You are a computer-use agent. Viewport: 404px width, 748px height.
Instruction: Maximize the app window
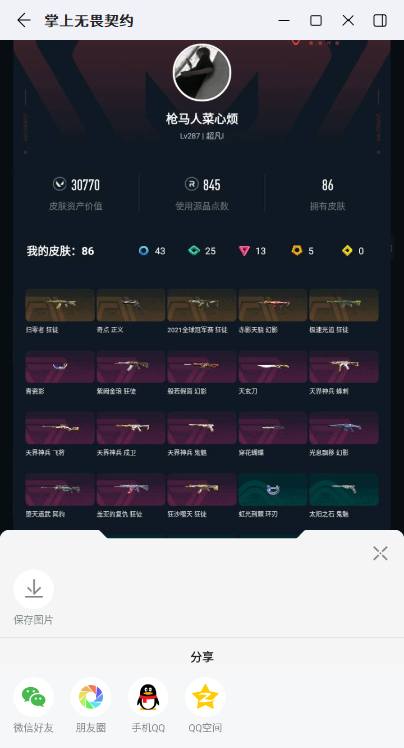point(316,20)
